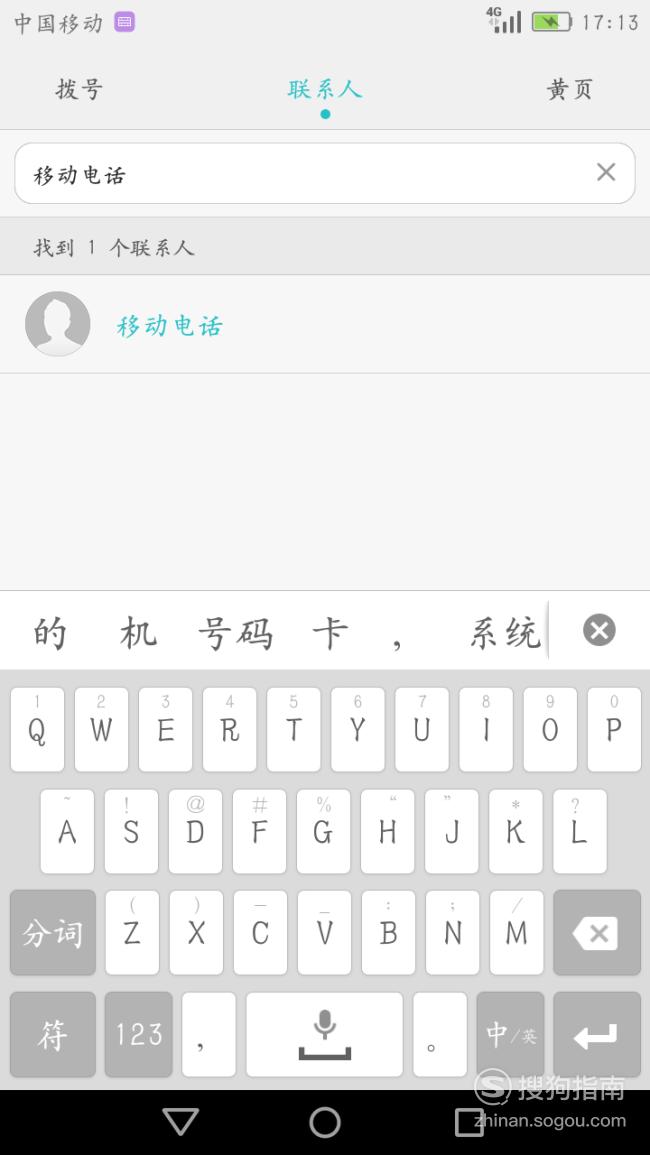Tap the keyboard backspace key

pos(597,933)
